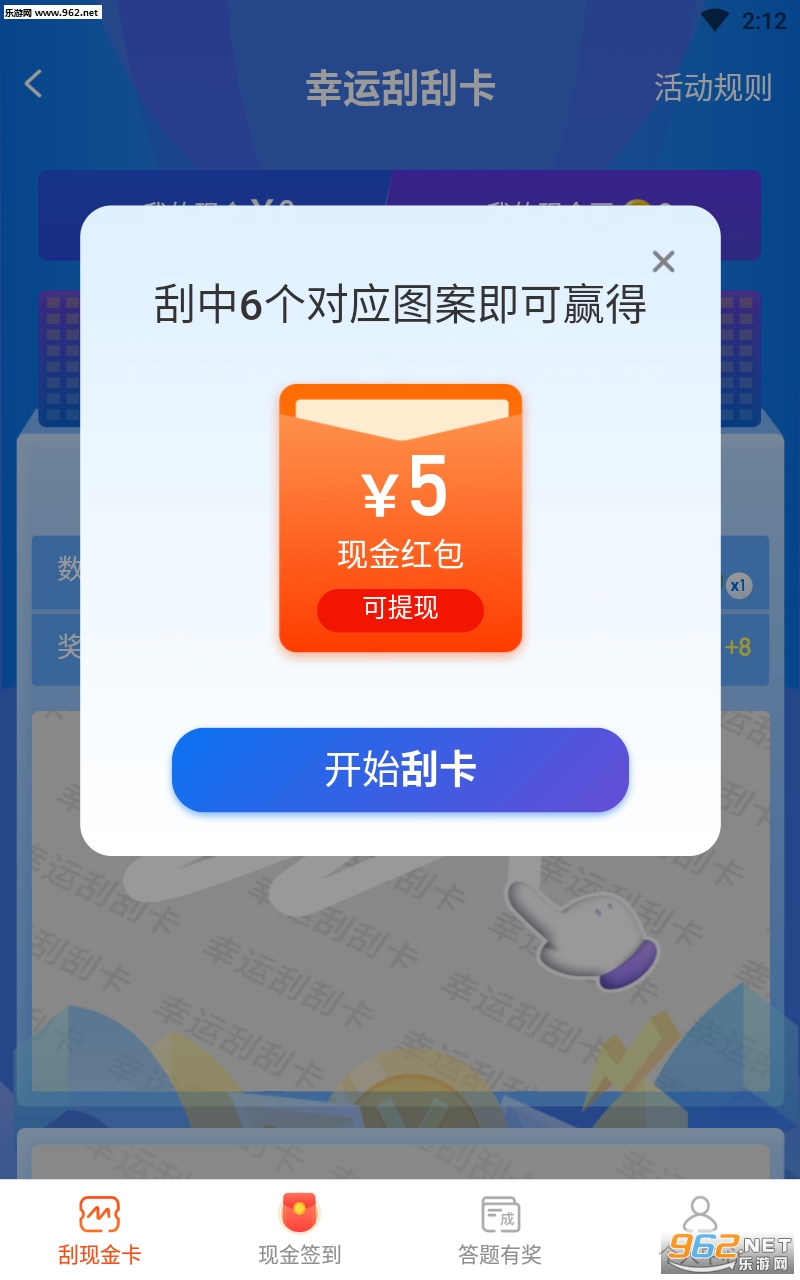Screen dimensions: 800x1280
Task: Open the profile tab in bottom bar
Action: coord(700,1230)
